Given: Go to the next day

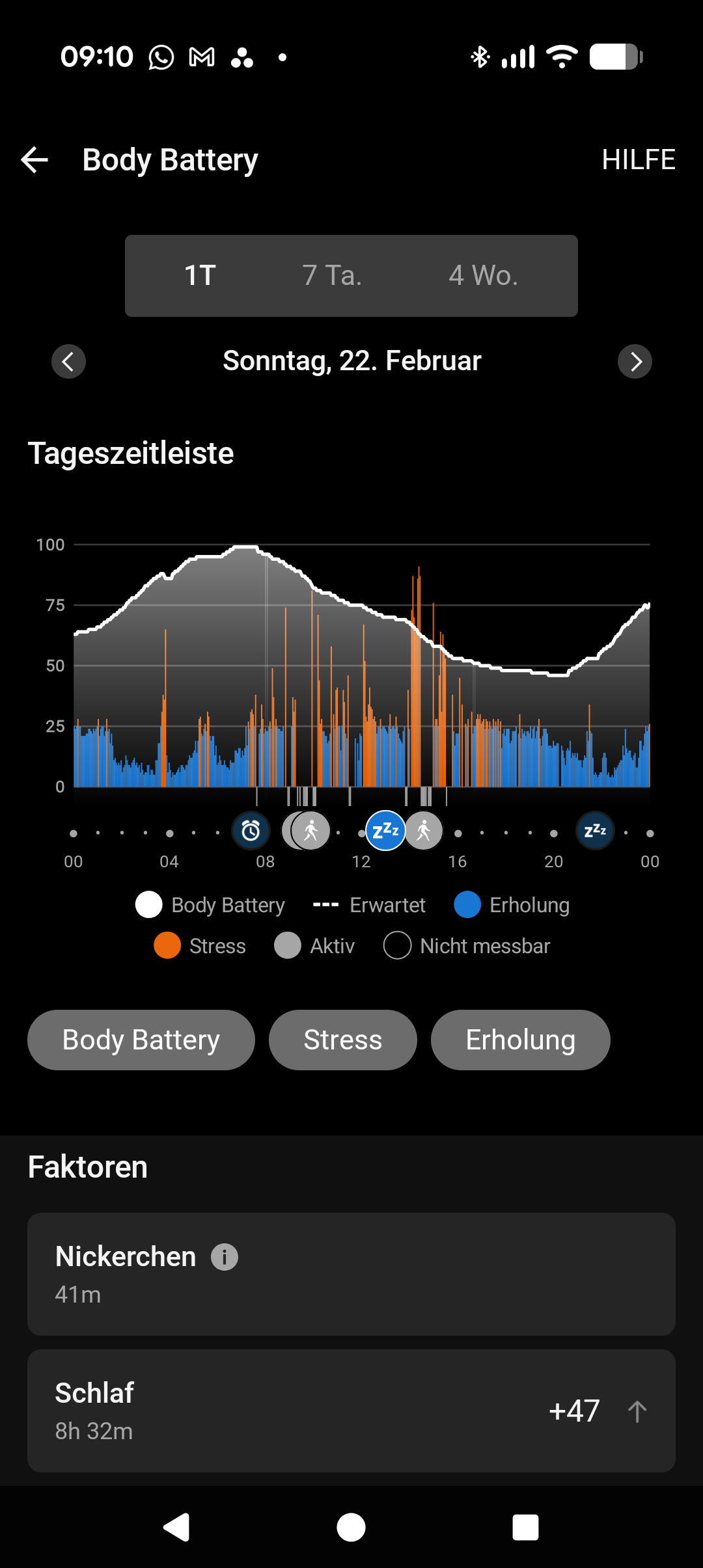Looking at the screenshot, I should pos(635,361).
